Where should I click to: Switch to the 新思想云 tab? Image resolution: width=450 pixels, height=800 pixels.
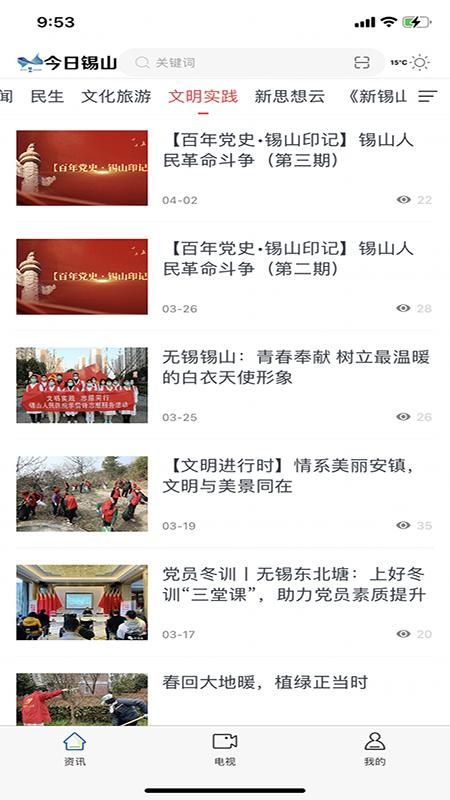[x=290, y=96]
